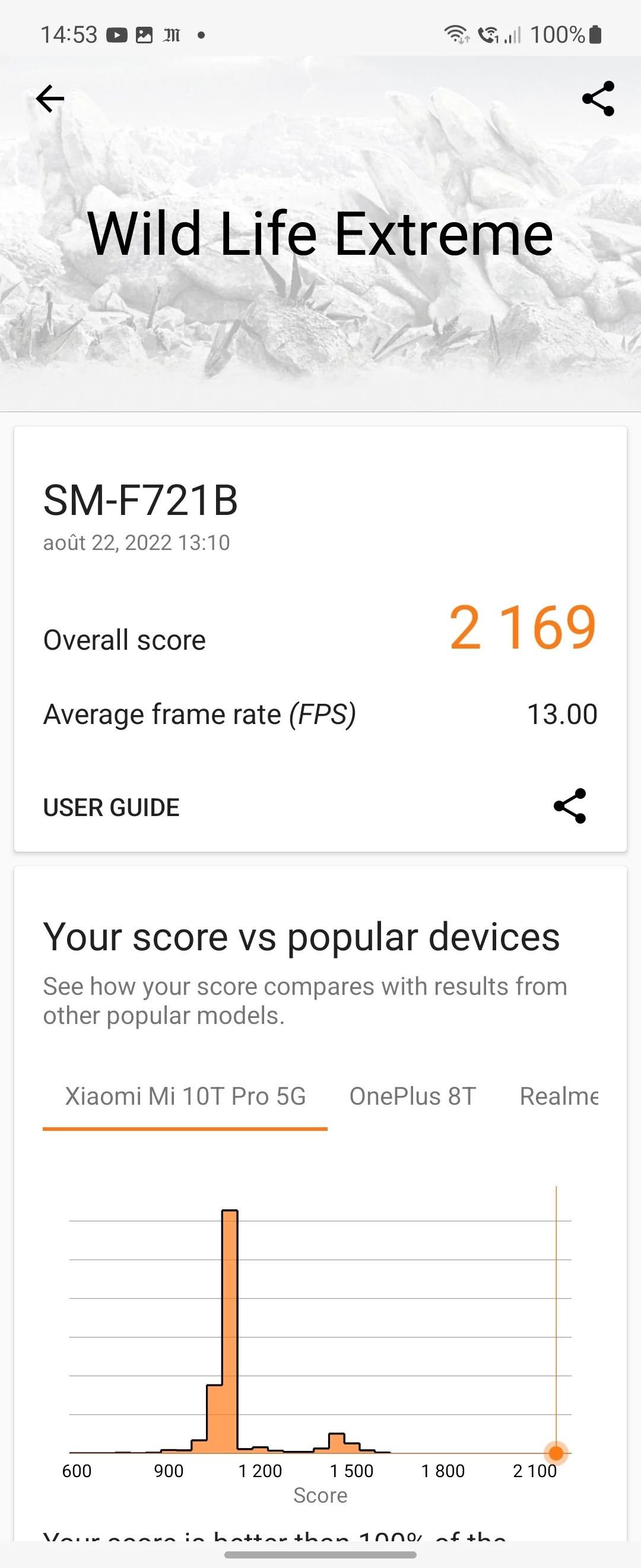Viewport: 641px width, 1568px height.
Task: Share score from the SM-F721B card
Action: (x=570, y=806)
